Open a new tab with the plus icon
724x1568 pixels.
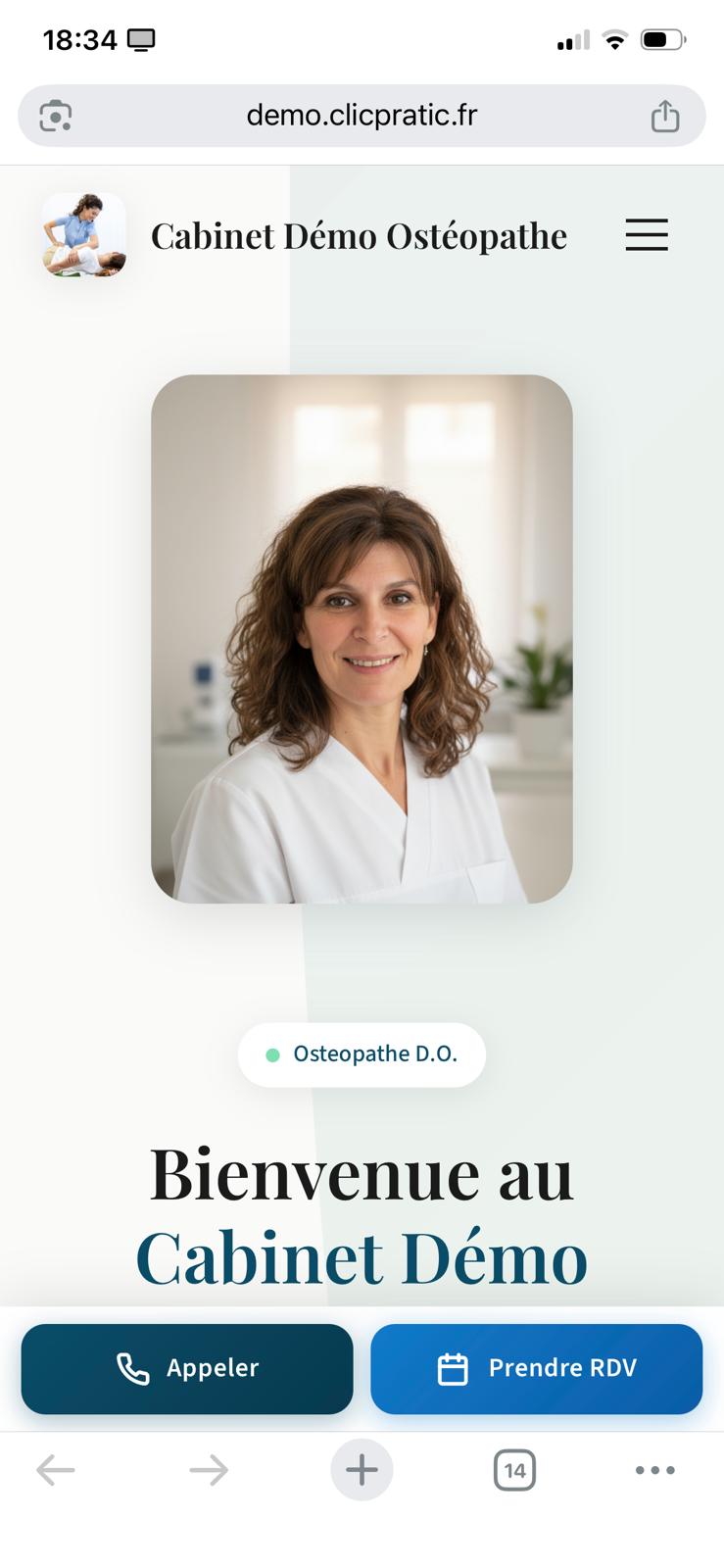tap(362, 1469)
